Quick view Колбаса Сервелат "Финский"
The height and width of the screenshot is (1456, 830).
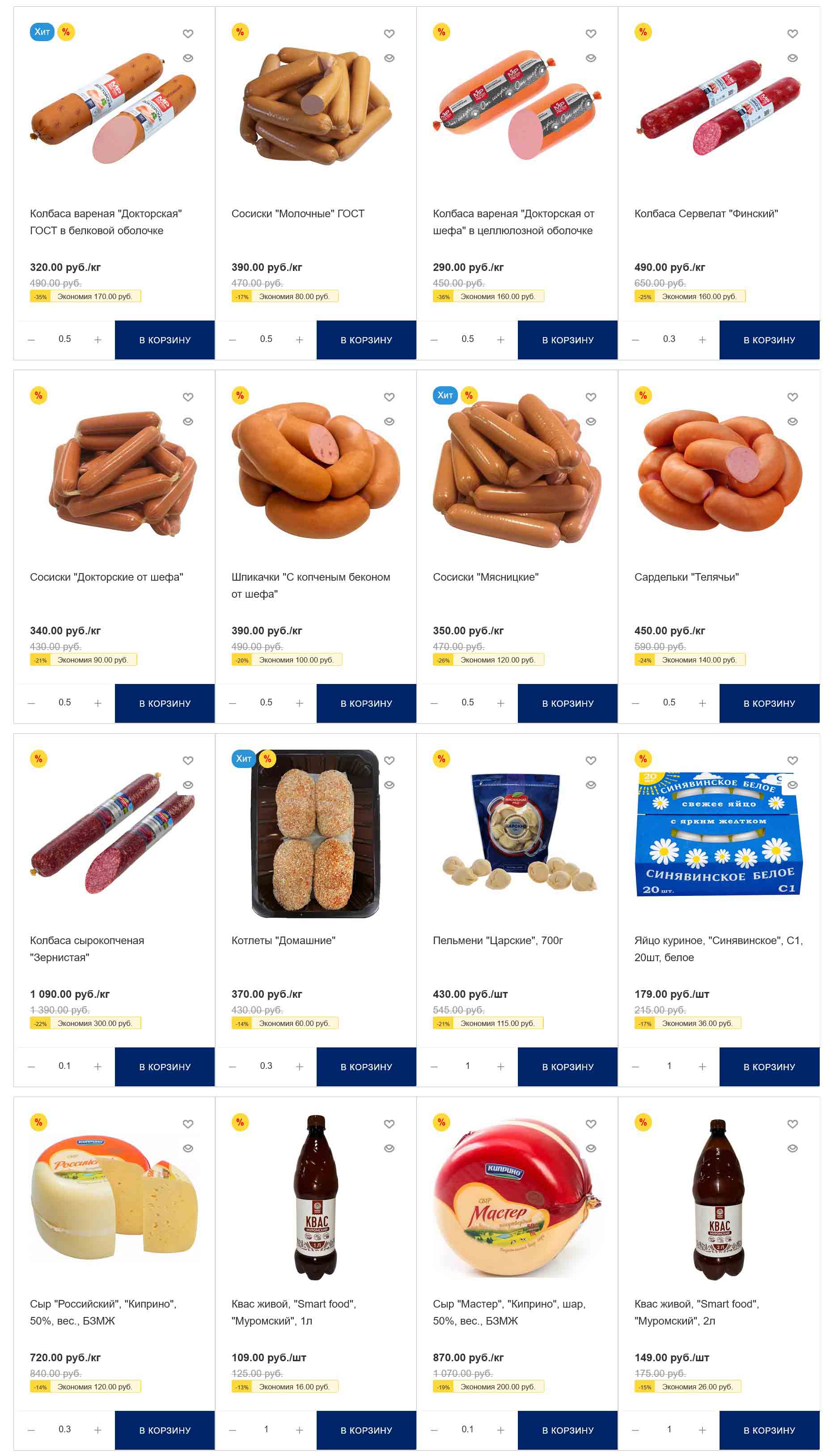tap(792, 58)
